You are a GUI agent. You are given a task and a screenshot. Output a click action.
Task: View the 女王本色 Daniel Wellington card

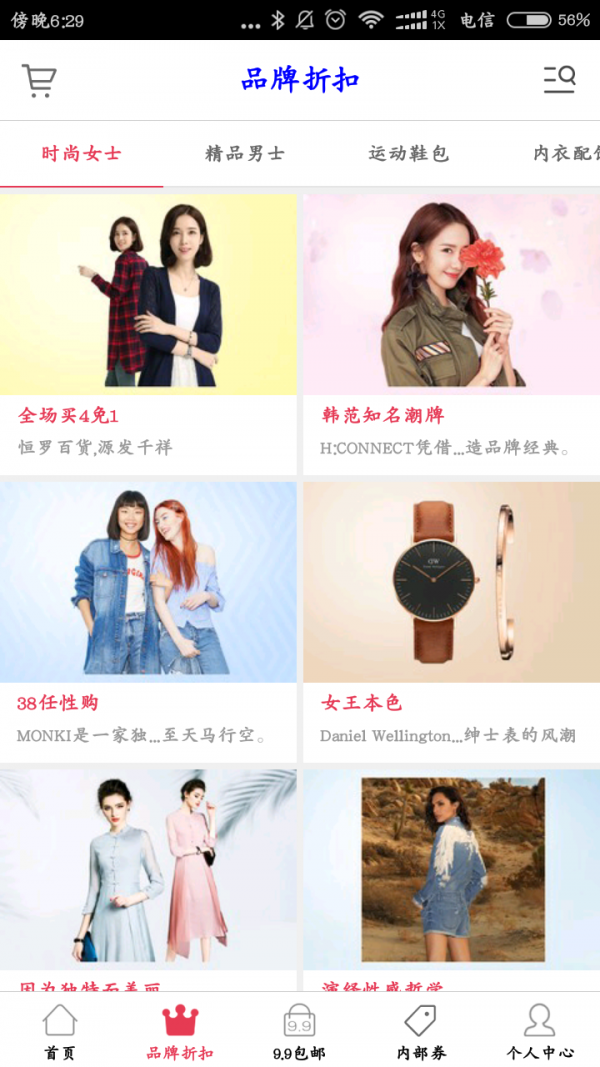[x=452, y=622]
